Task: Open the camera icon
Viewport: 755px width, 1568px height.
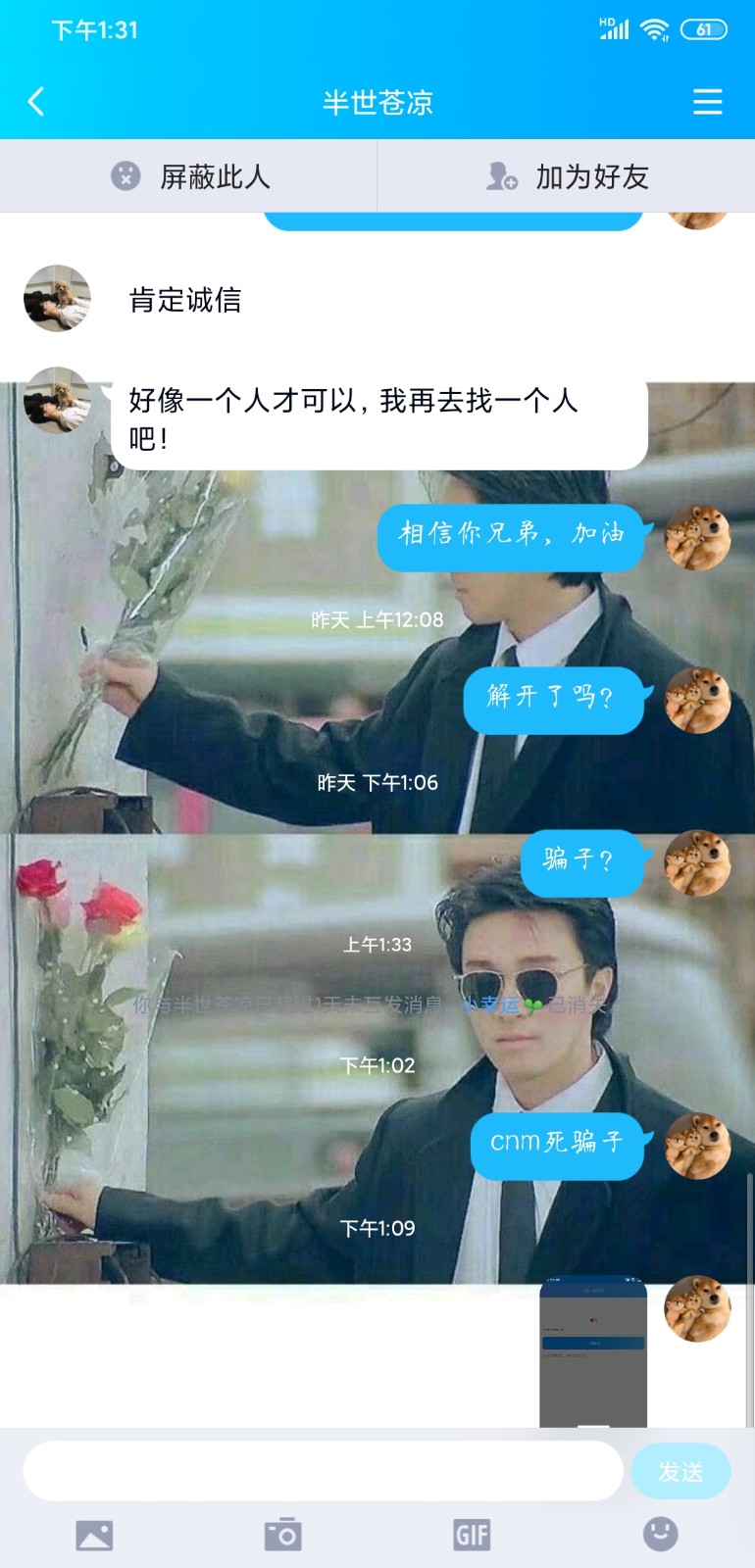Action: point(283,1535)
